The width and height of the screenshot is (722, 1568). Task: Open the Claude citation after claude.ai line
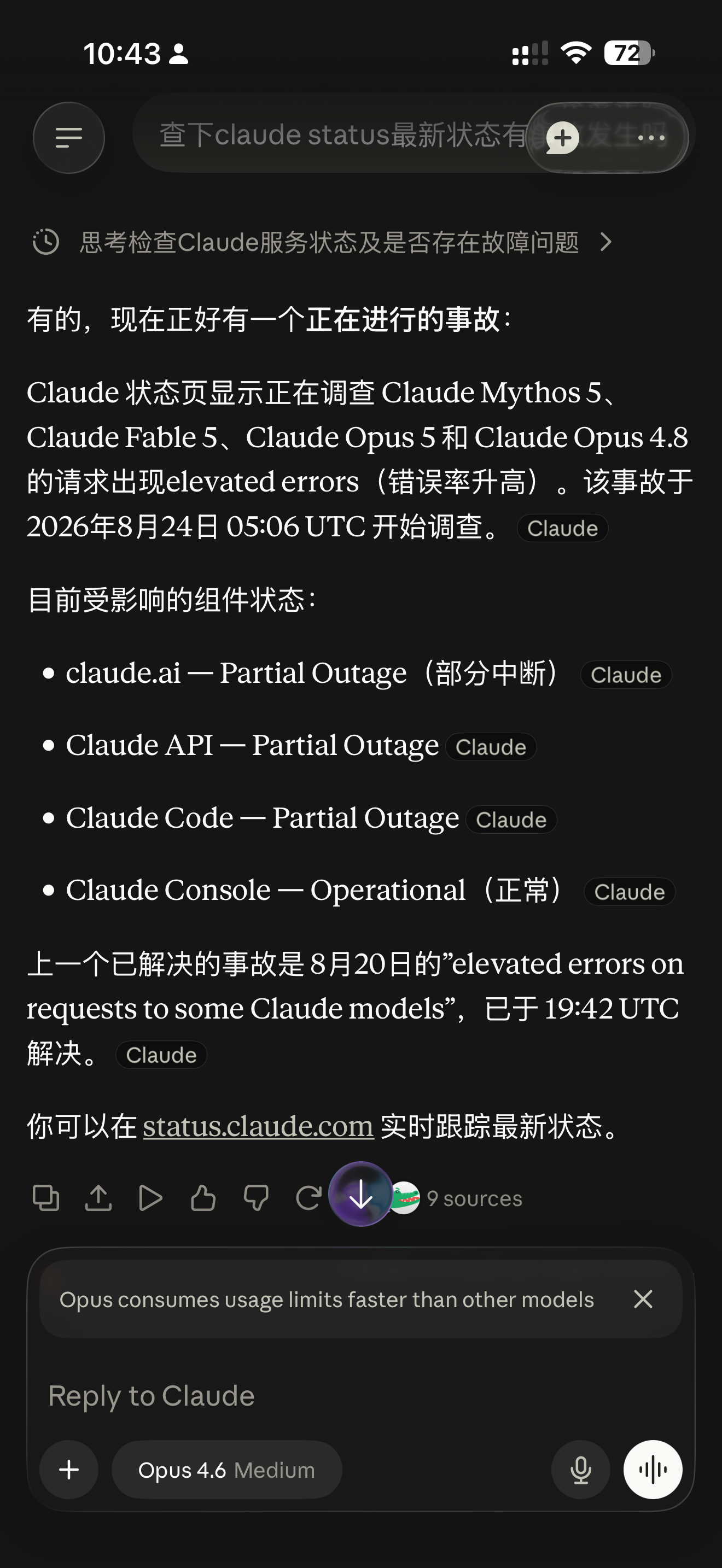[x=626, y=675]
